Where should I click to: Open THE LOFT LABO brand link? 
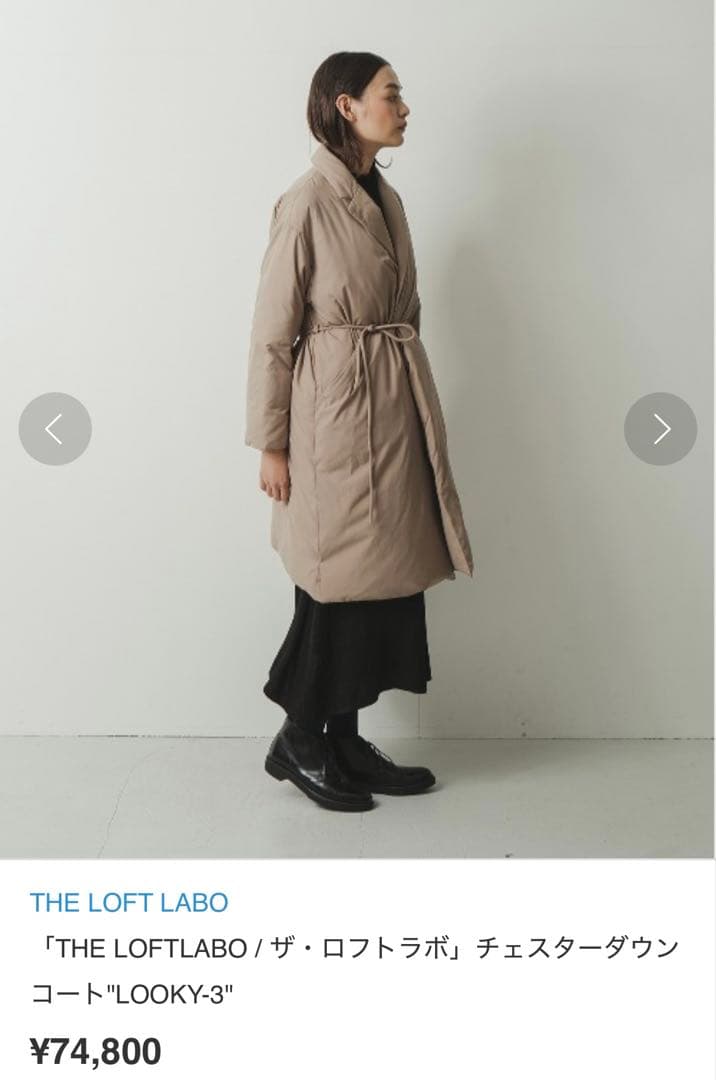point(129,902)
